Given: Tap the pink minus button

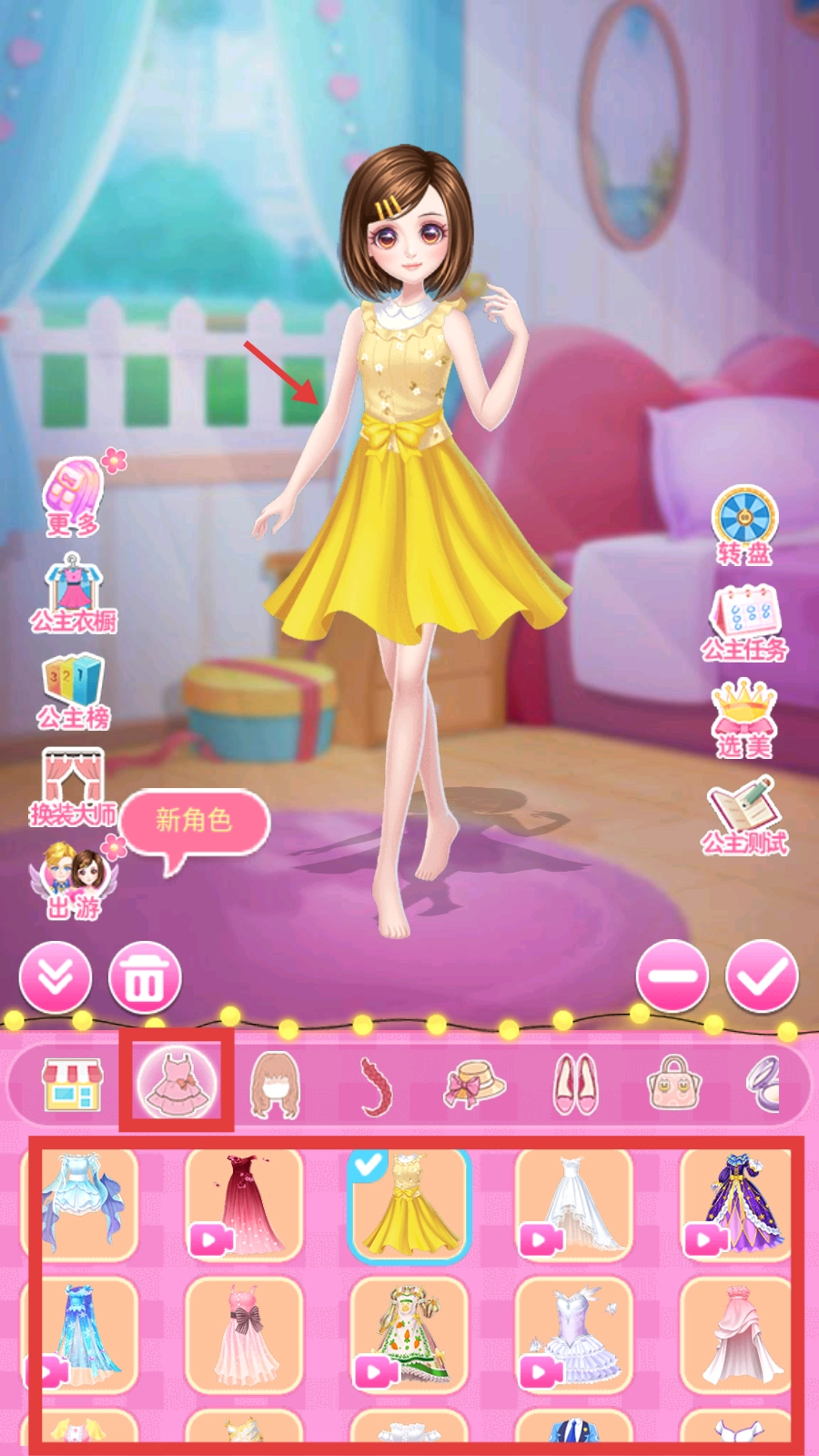Looking at the screenshot, I should (672, 977).
